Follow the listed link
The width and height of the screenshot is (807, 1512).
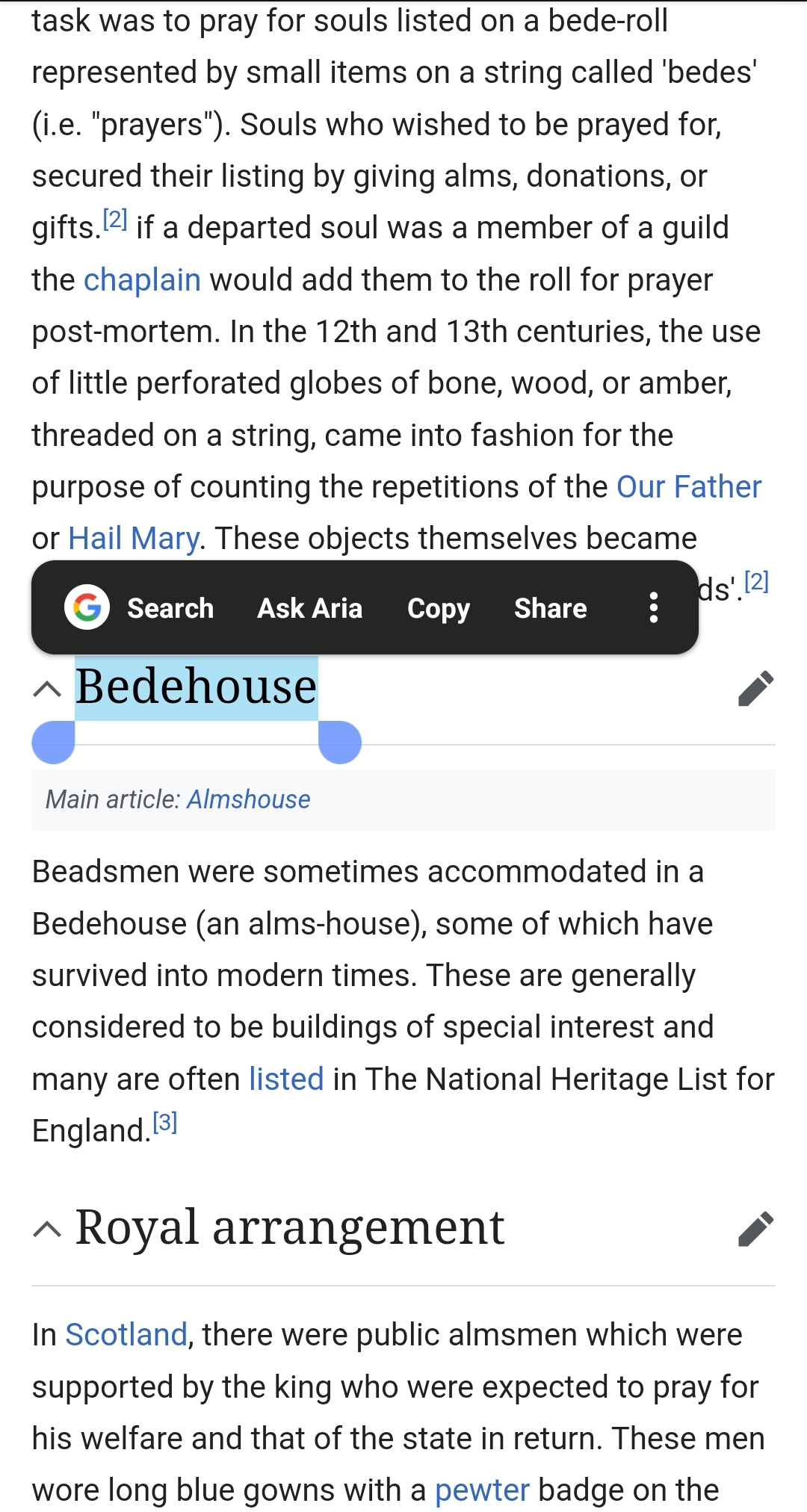click(286, 1079)
